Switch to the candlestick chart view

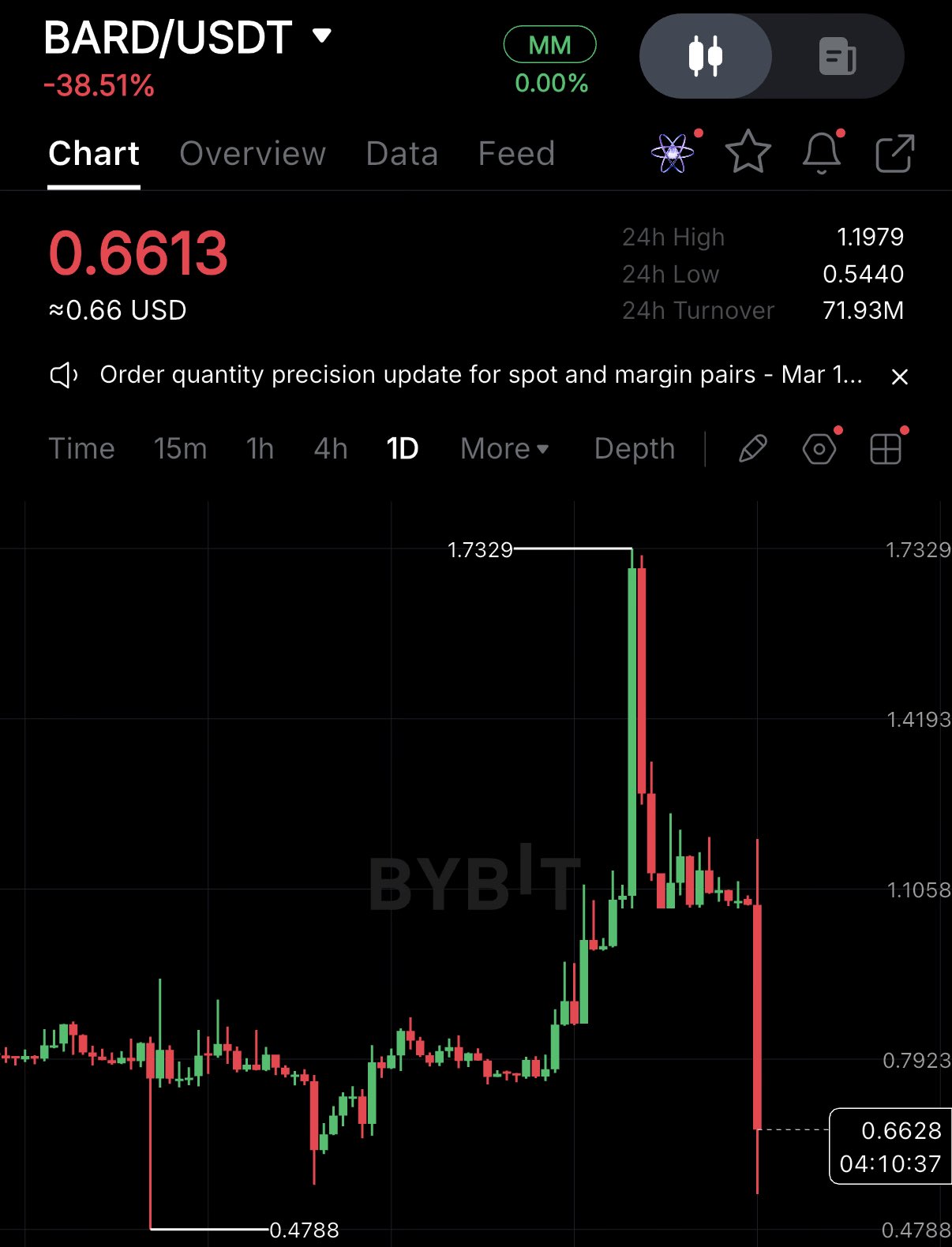(x=705, y=56)
